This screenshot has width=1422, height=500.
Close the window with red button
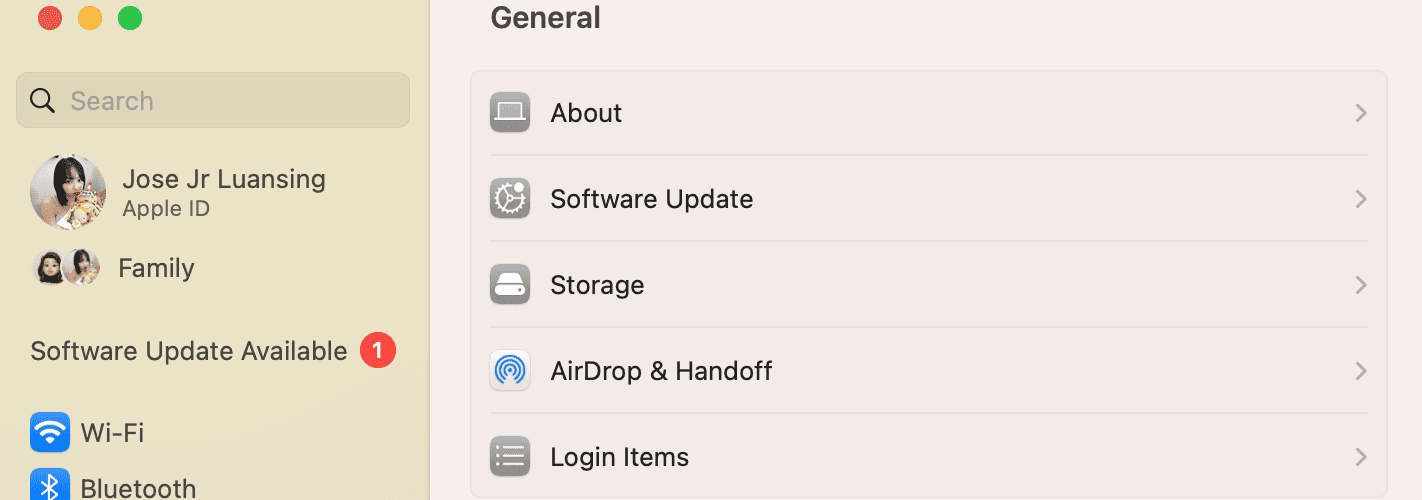coord(49,18)
